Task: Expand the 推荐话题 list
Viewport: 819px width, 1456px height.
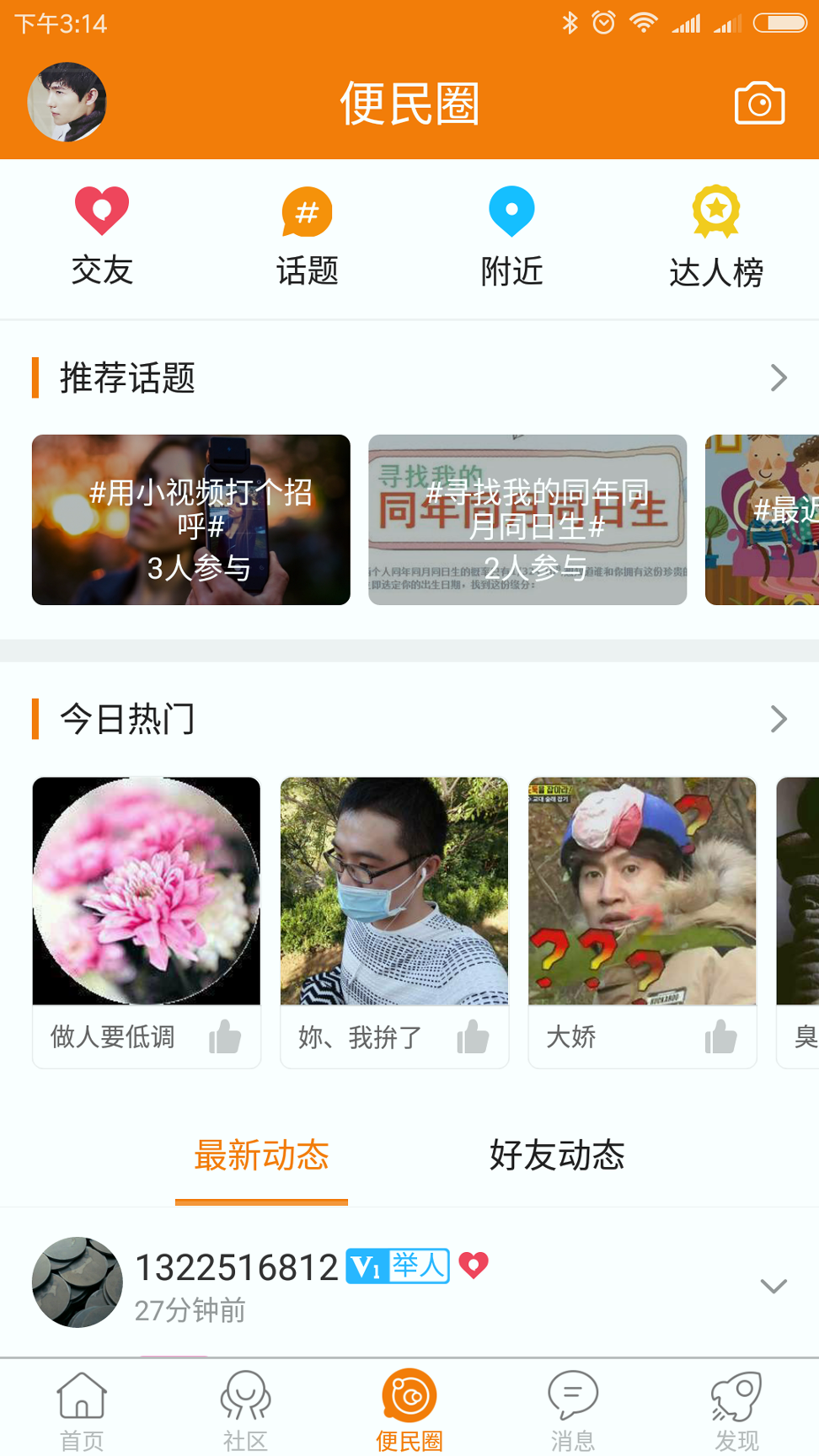Action: click(x=777, y=378)
